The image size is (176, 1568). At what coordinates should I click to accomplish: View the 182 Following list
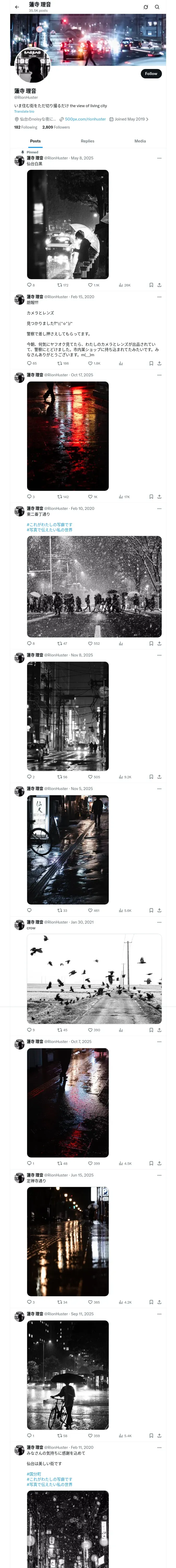(x=26, y=127)
